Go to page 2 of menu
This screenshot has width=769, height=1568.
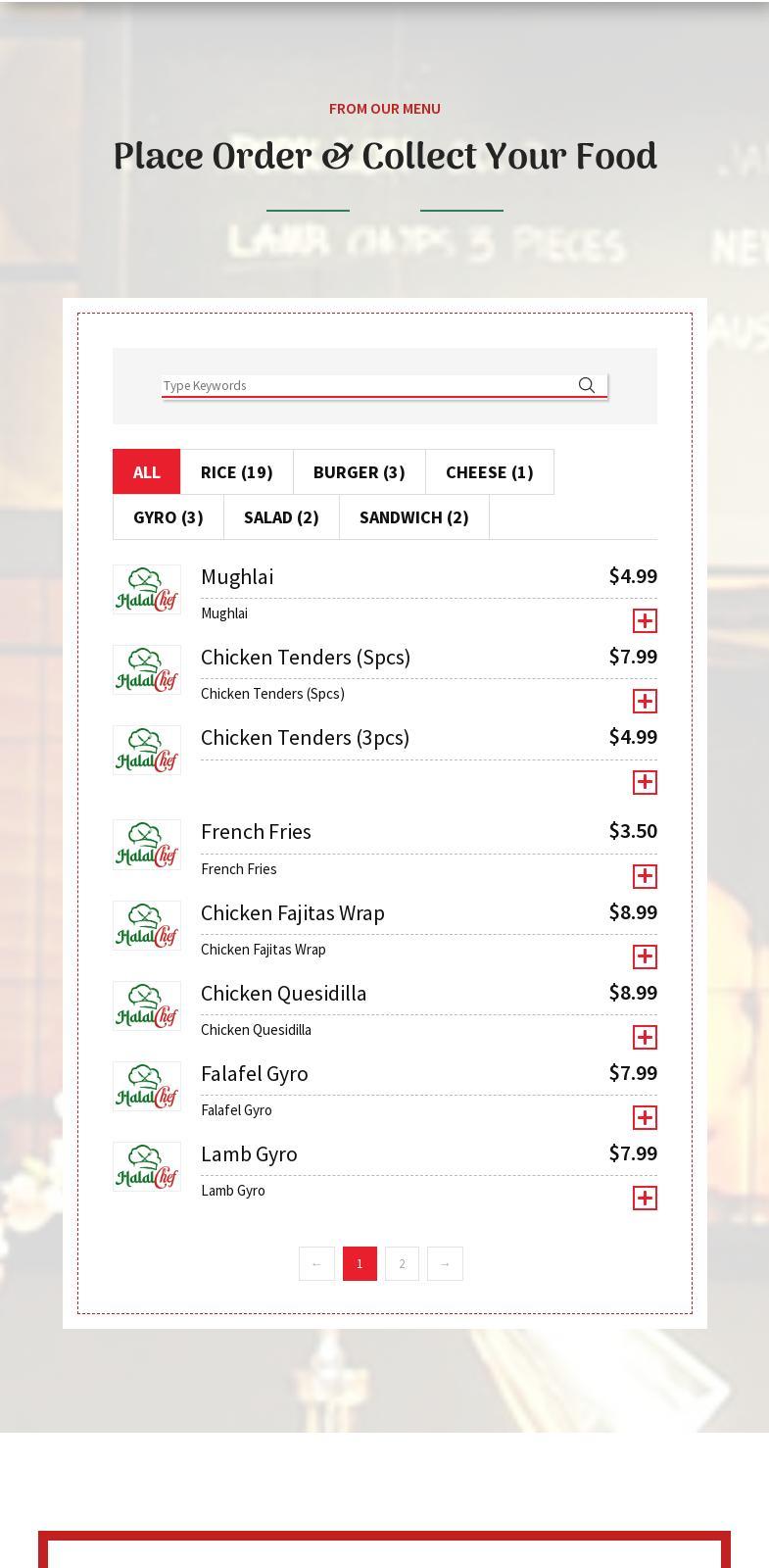[x=402, y=1264]
